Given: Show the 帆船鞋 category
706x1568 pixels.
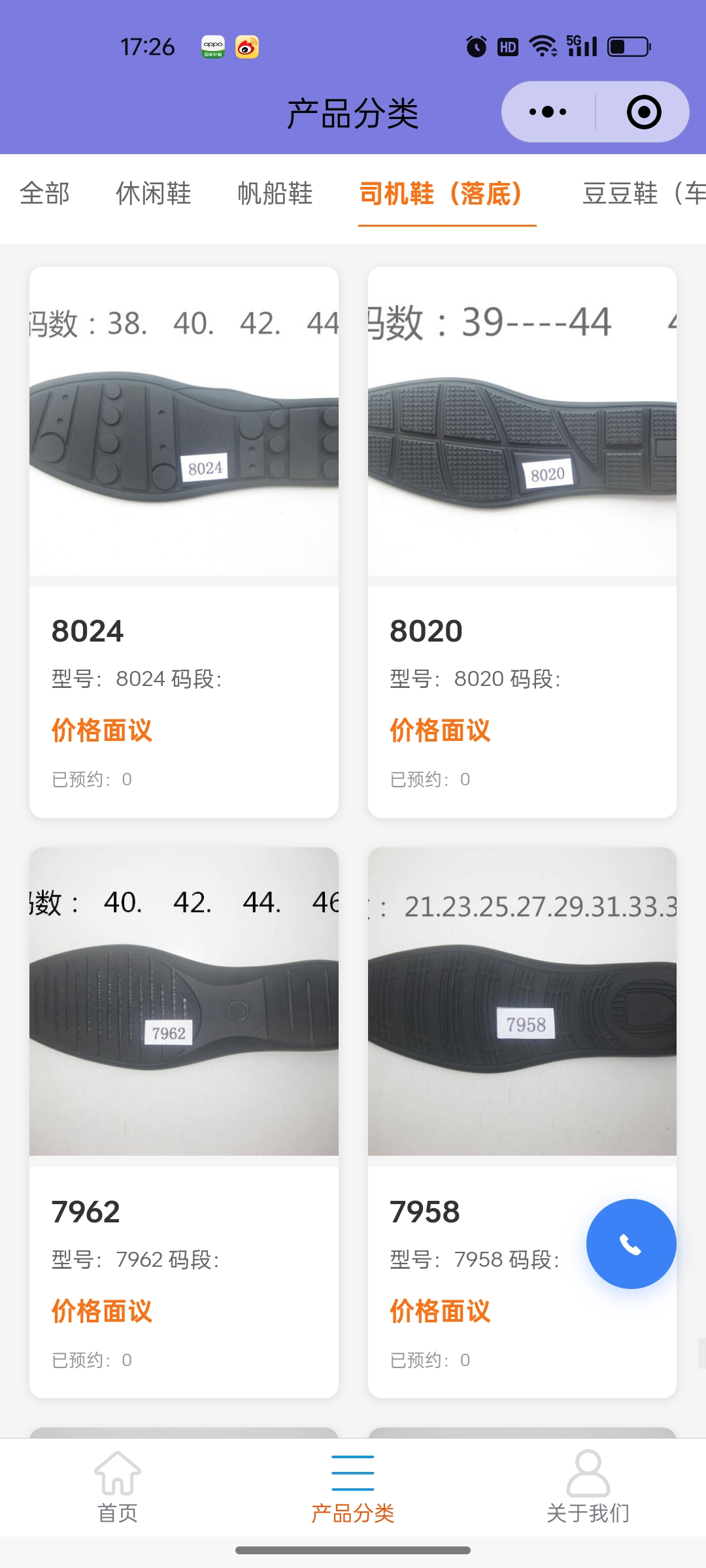Looking at the screenshot, I should pos(275,193).
